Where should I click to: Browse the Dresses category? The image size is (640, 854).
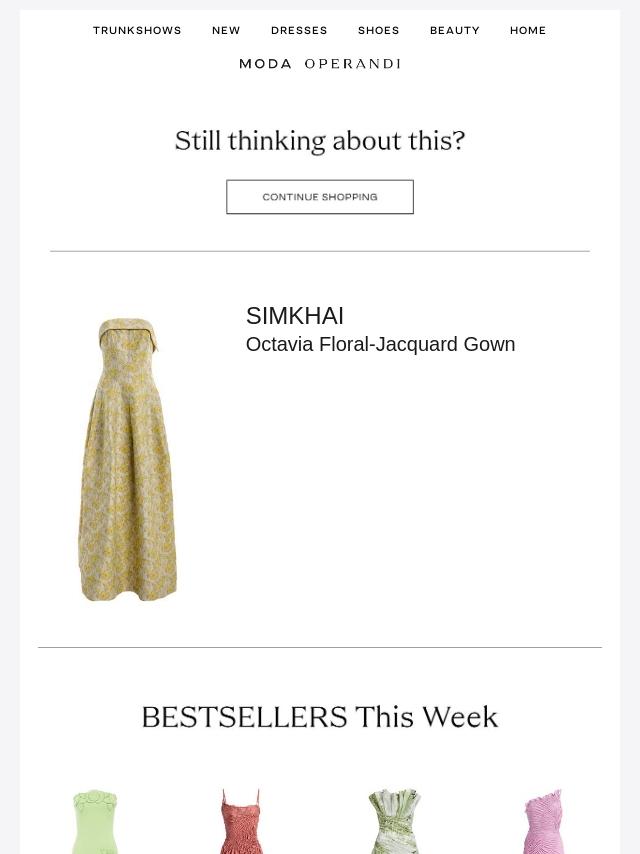(x=299, y=31)
